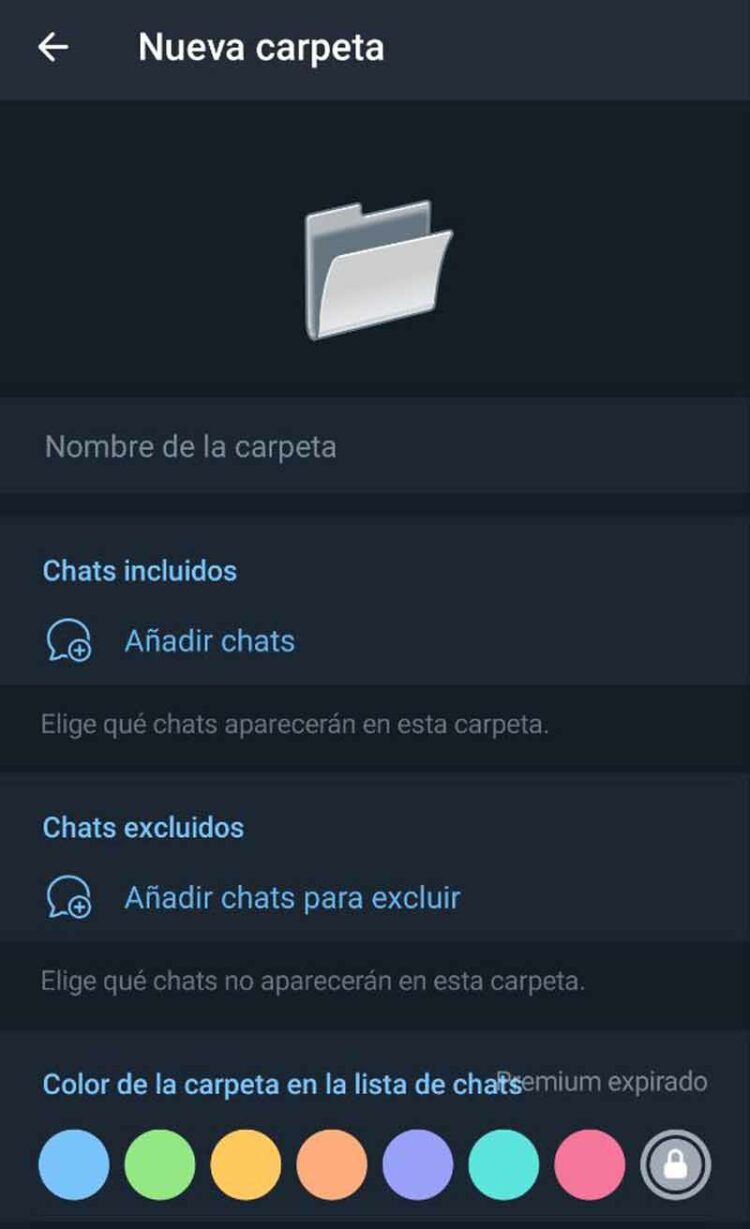Select the blue folder color
The height and width of the screenshot is (1229, 750).
tap(74, 1164)
